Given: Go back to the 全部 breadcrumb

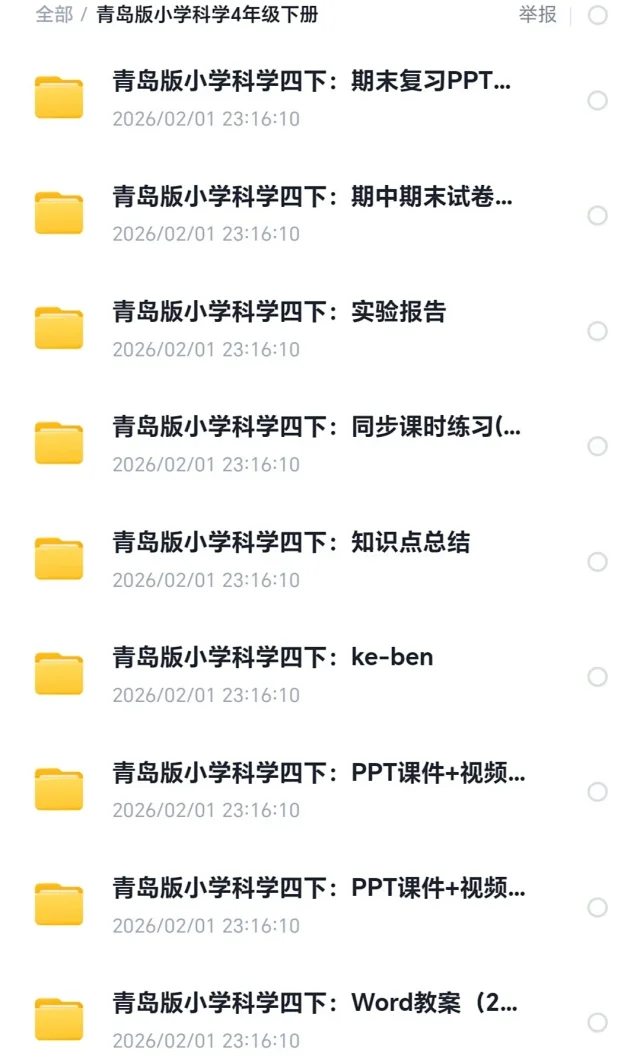Looking at the screenshot, I should click(x=54, y=15).
